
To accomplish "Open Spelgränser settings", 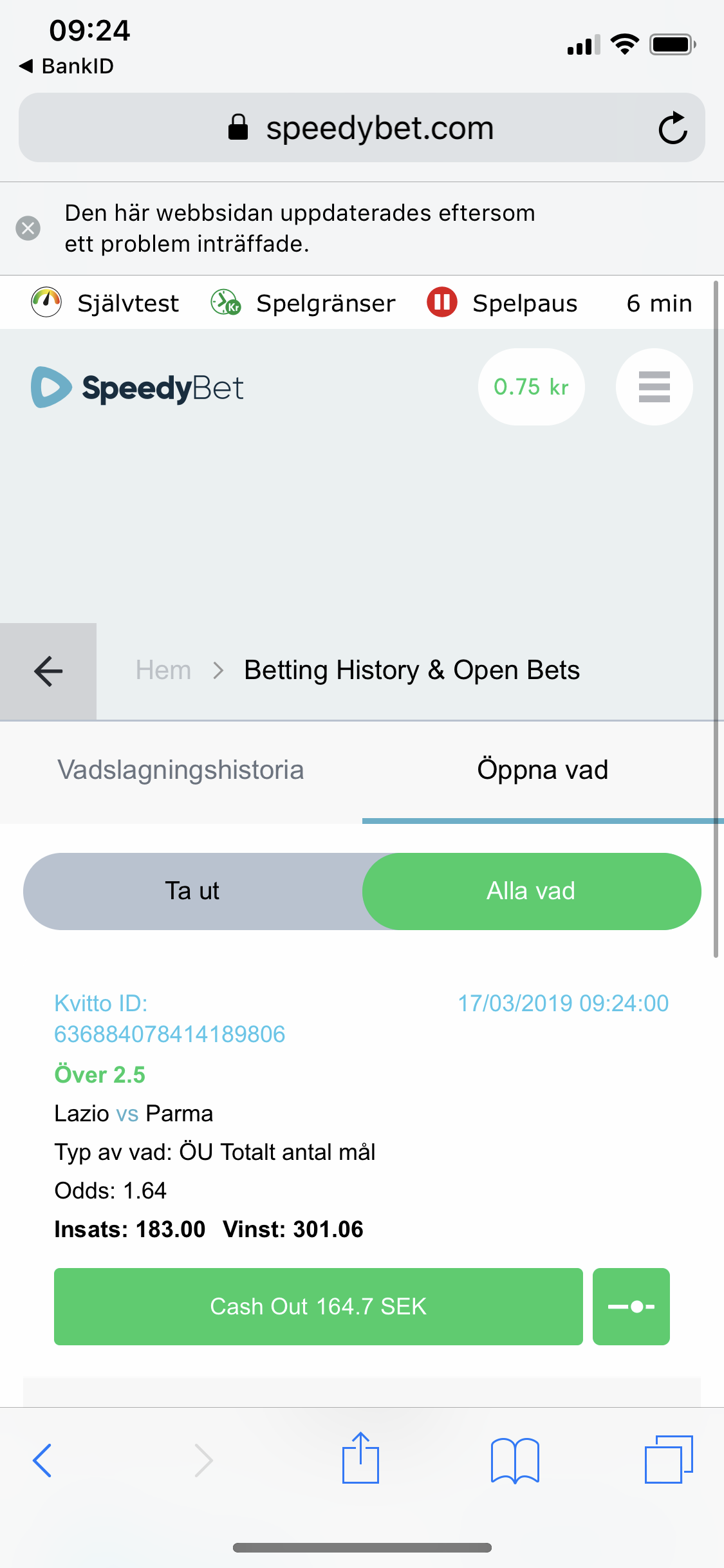I will [302, 303].
